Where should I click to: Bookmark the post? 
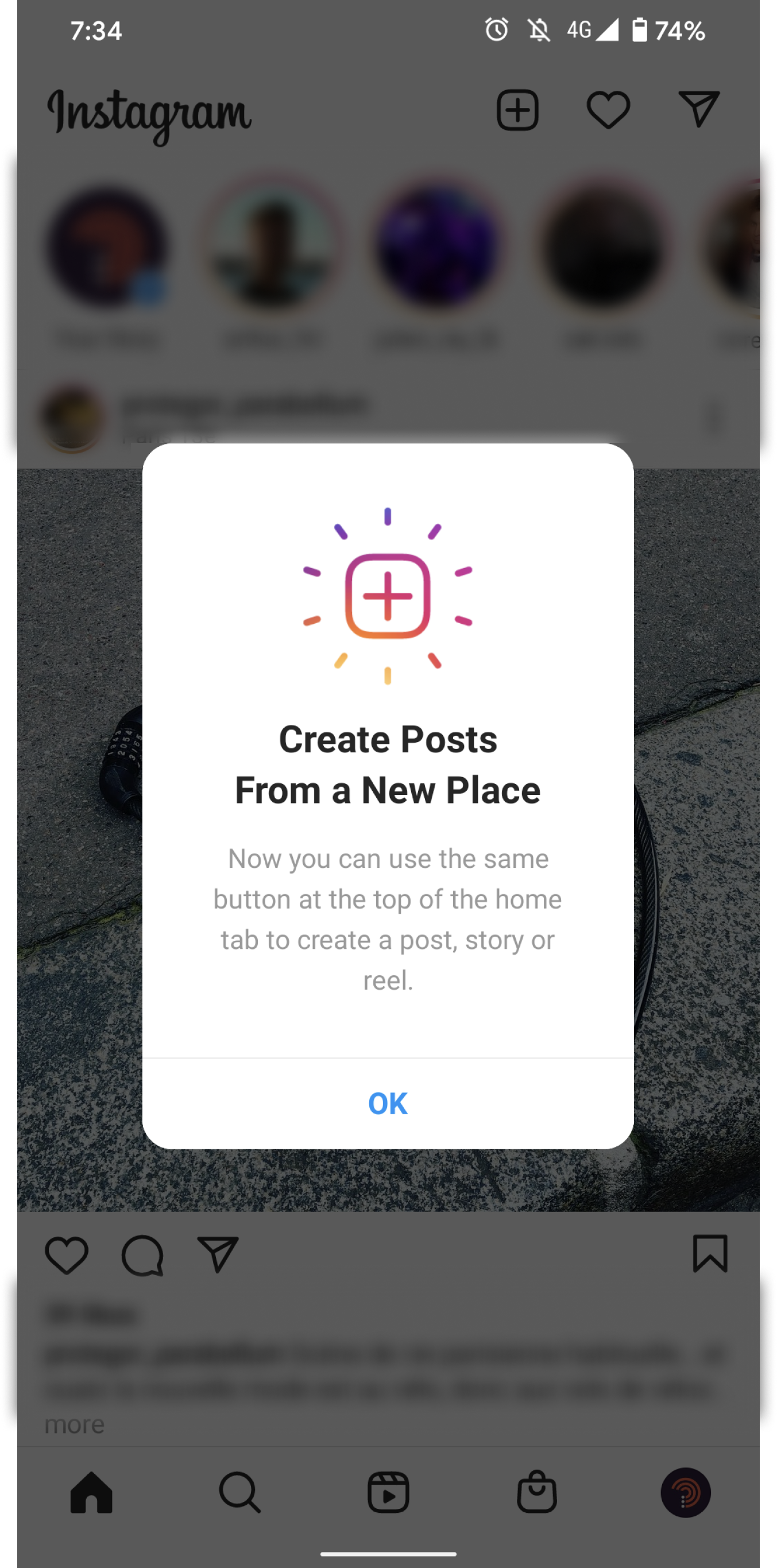(710, 1254)
